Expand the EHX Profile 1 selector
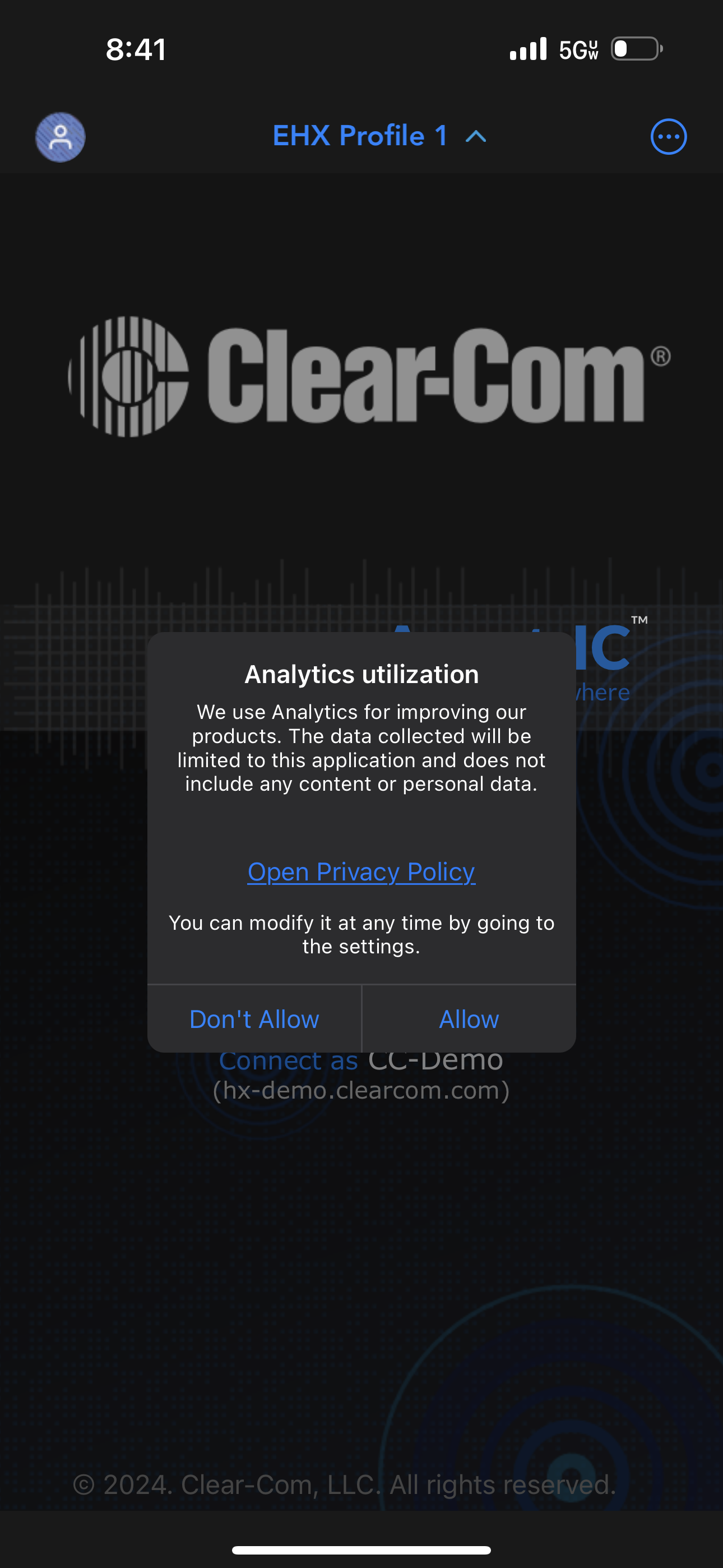 coord(378,136)
